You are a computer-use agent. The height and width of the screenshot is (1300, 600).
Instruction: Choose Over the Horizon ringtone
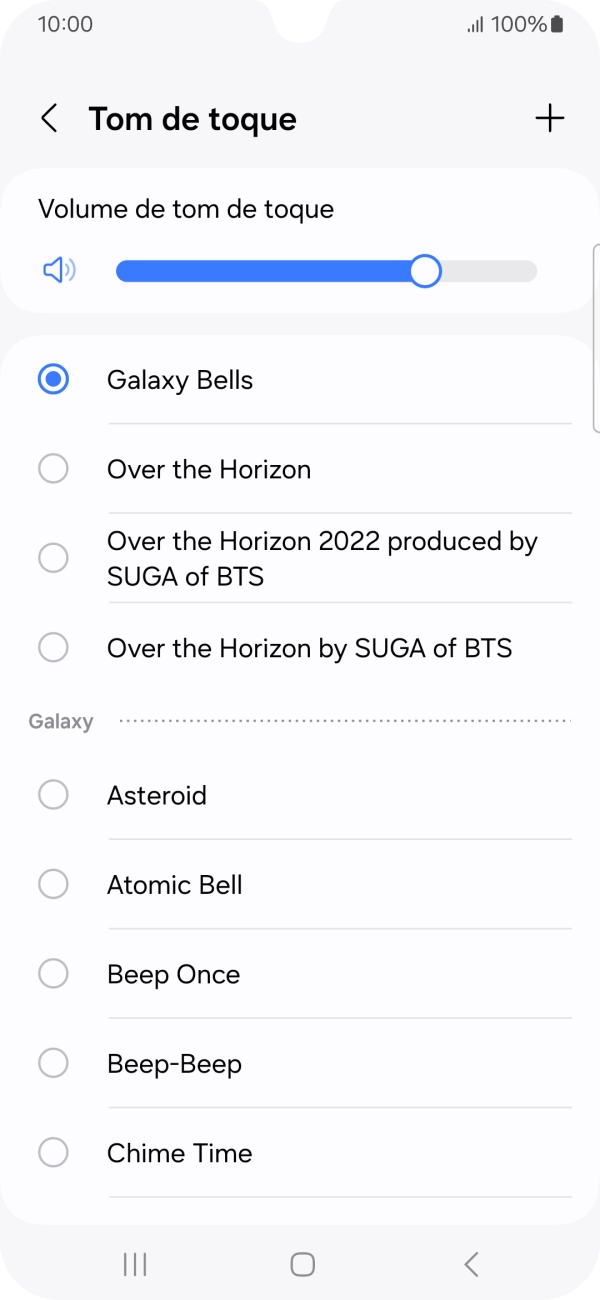click(x=208, y=469)
